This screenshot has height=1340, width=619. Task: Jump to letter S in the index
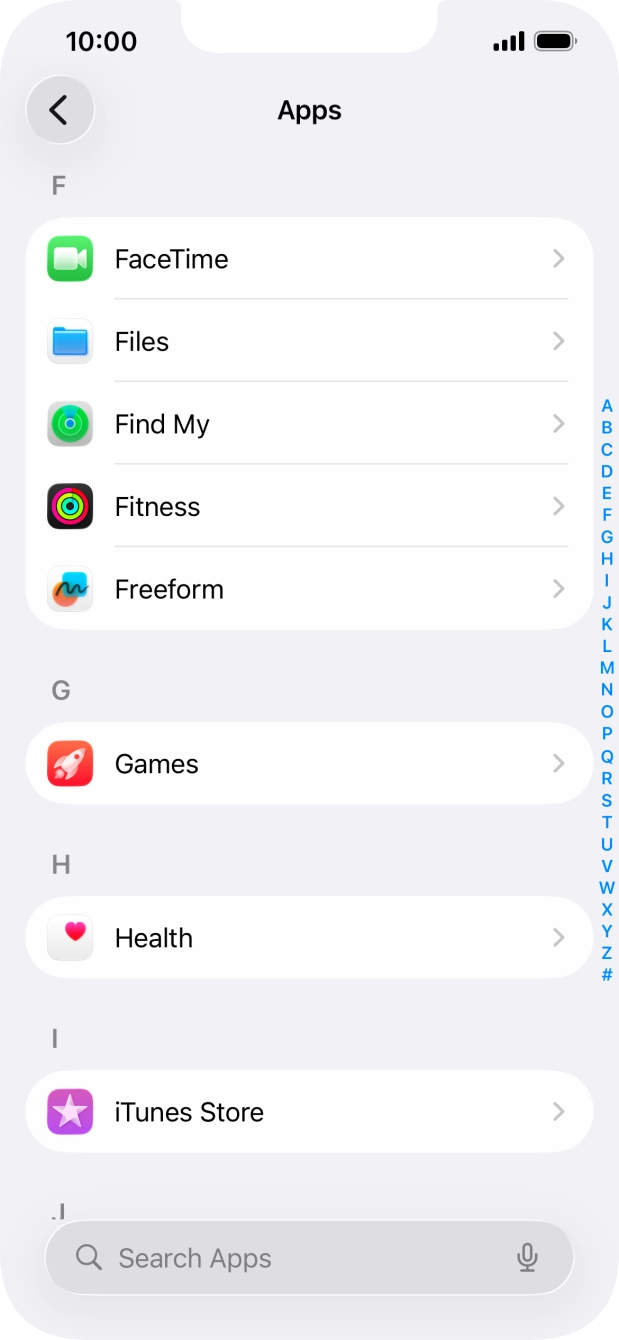pos(606,800)
